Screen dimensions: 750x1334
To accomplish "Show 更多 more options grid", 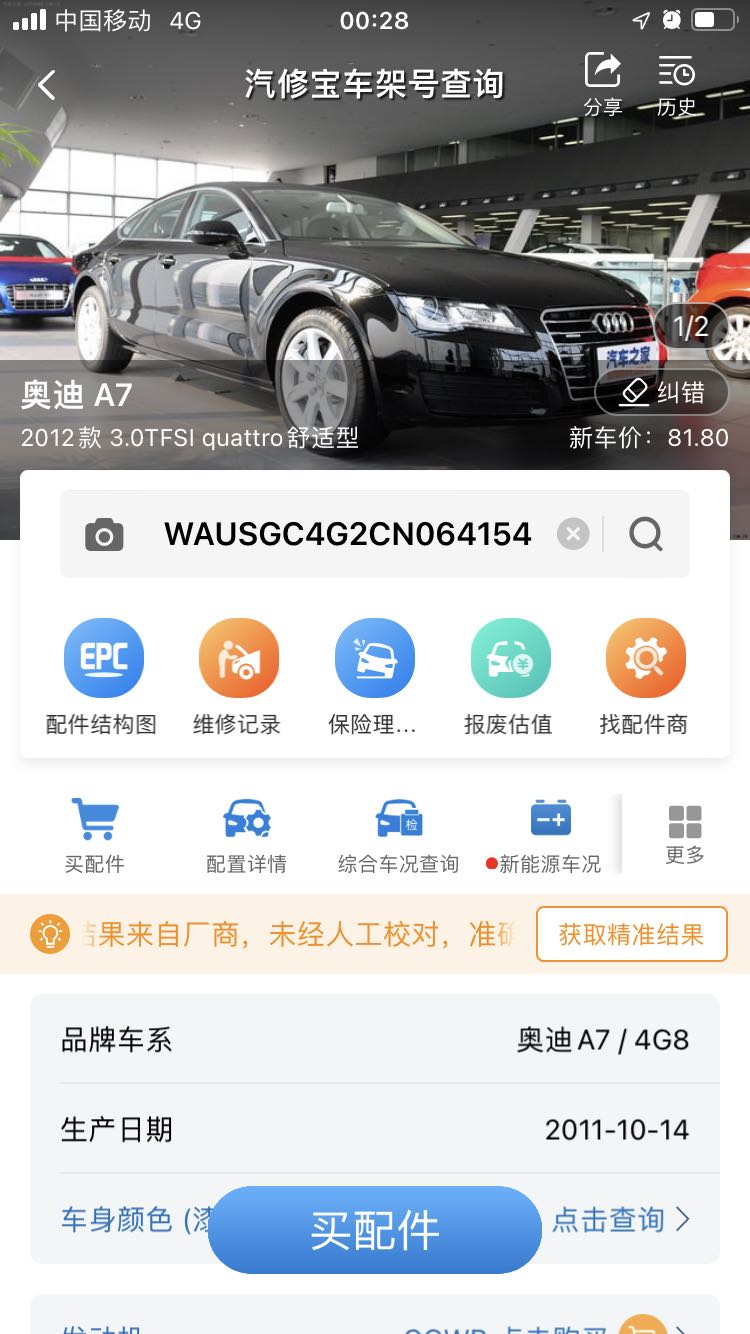I will pos(685,834).
